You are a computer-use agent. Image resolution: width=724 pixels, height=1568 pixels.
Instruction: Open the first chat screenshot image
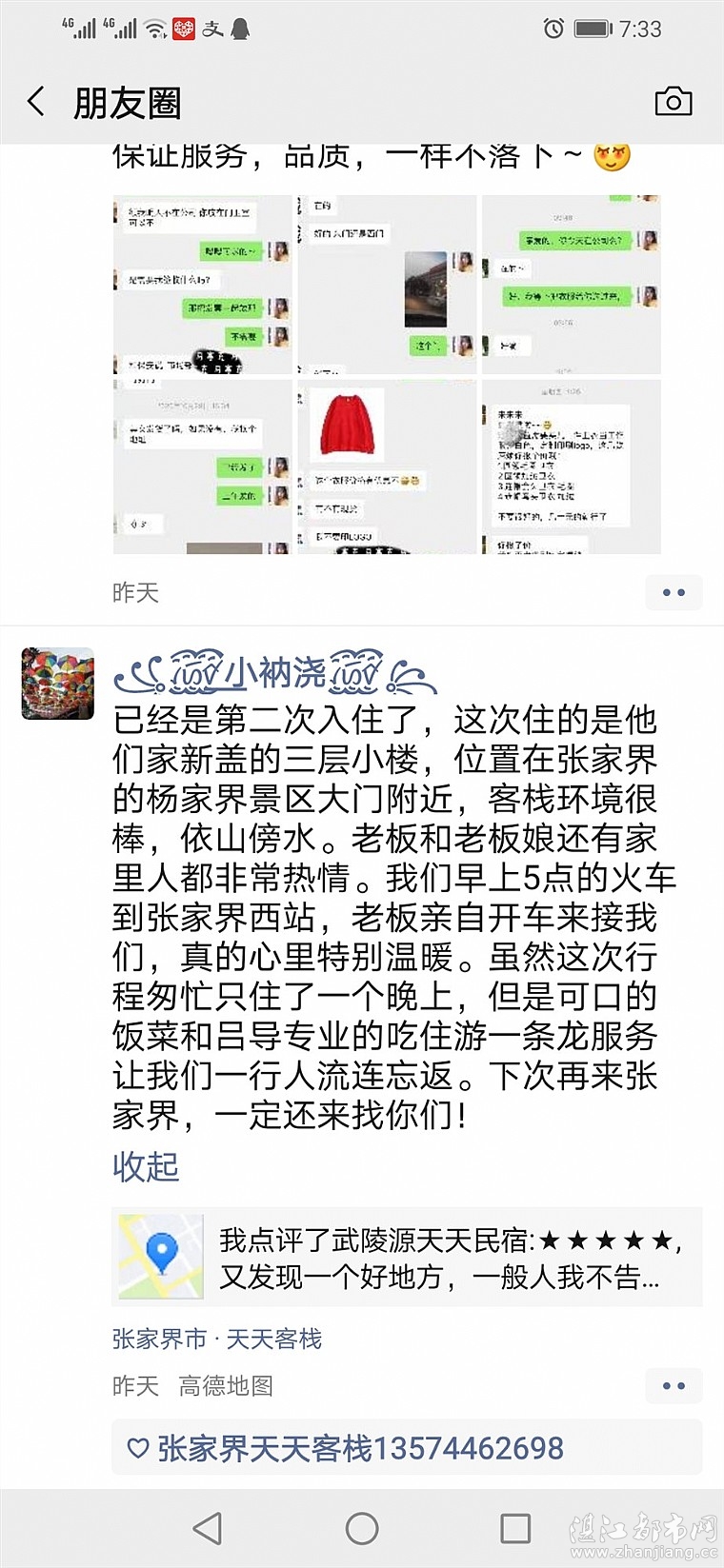click(x=203, y=284)
